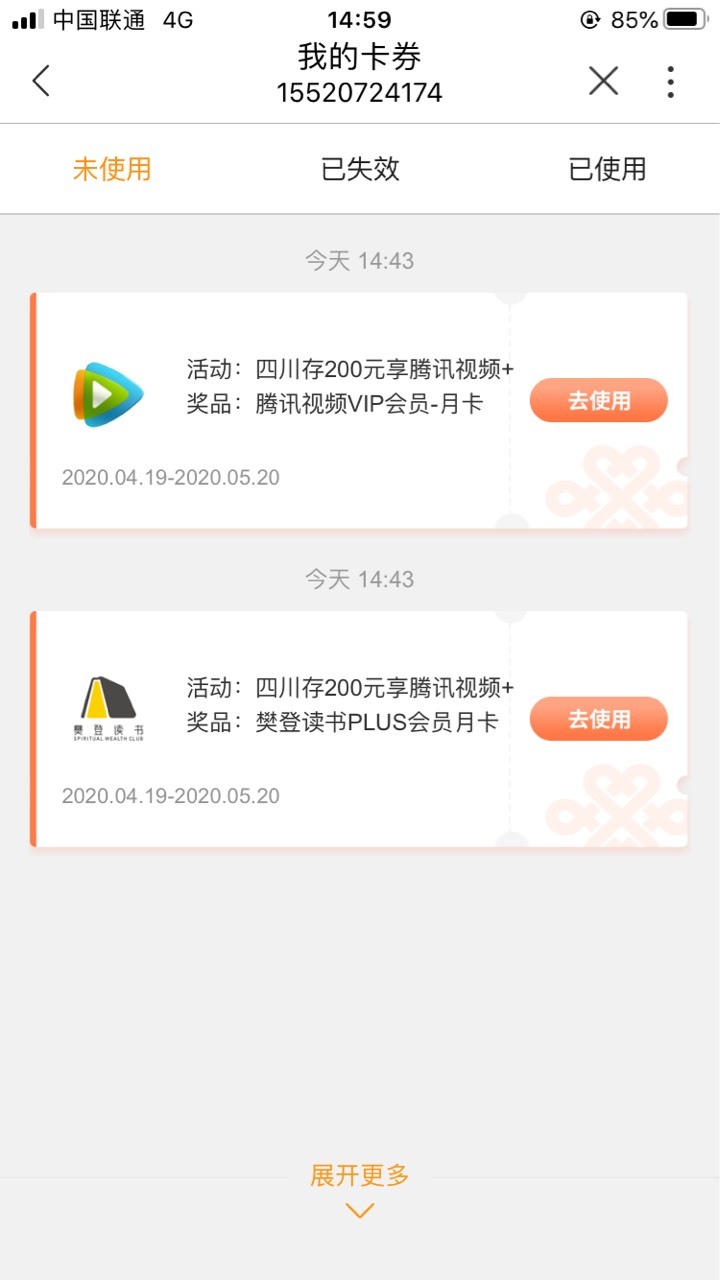Switch to the 已失效 tab
Viewport: 720px width, 1280px height.
coord(360,169)
